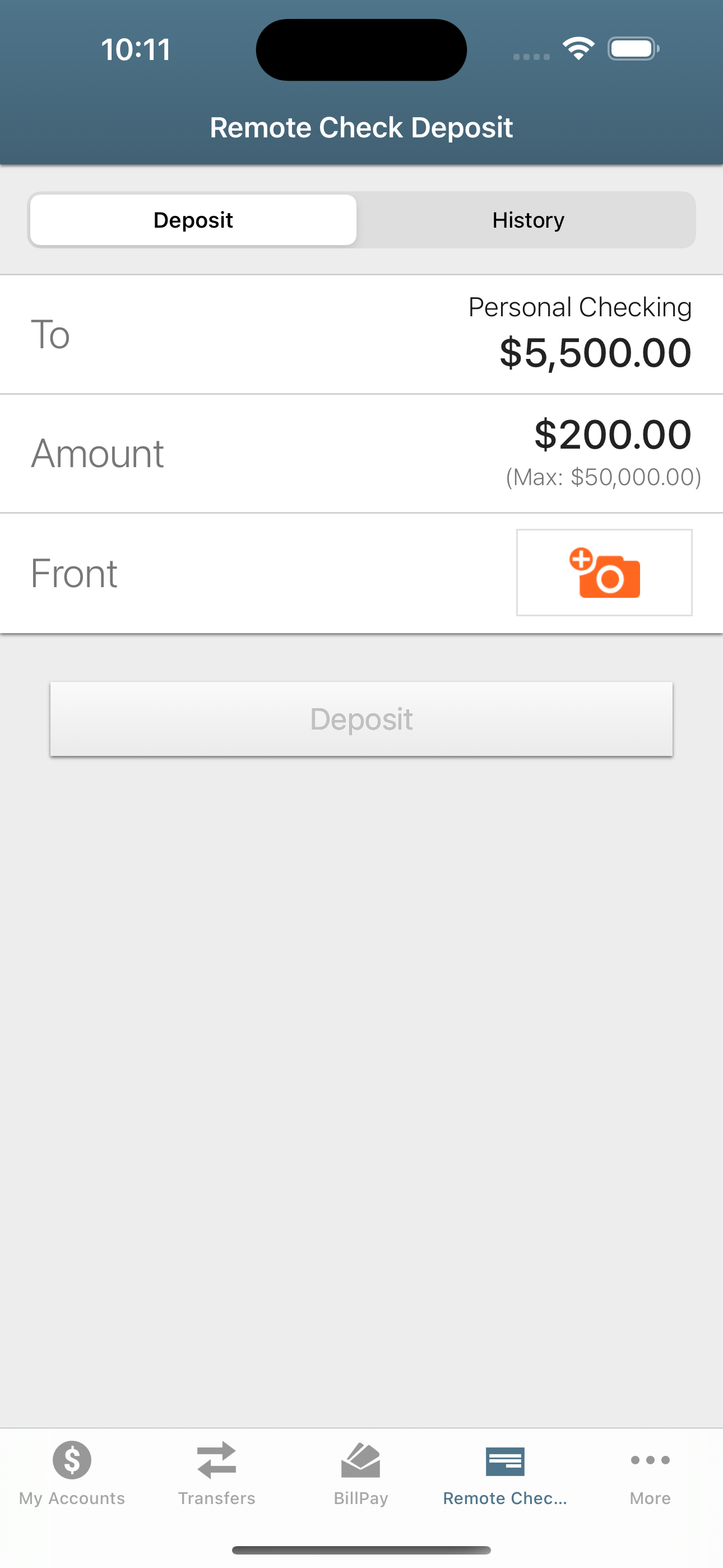This screenshot has width=723, height=1568.
Task: Select the Remote Check Deposit tab
Action: [505, 1473]
